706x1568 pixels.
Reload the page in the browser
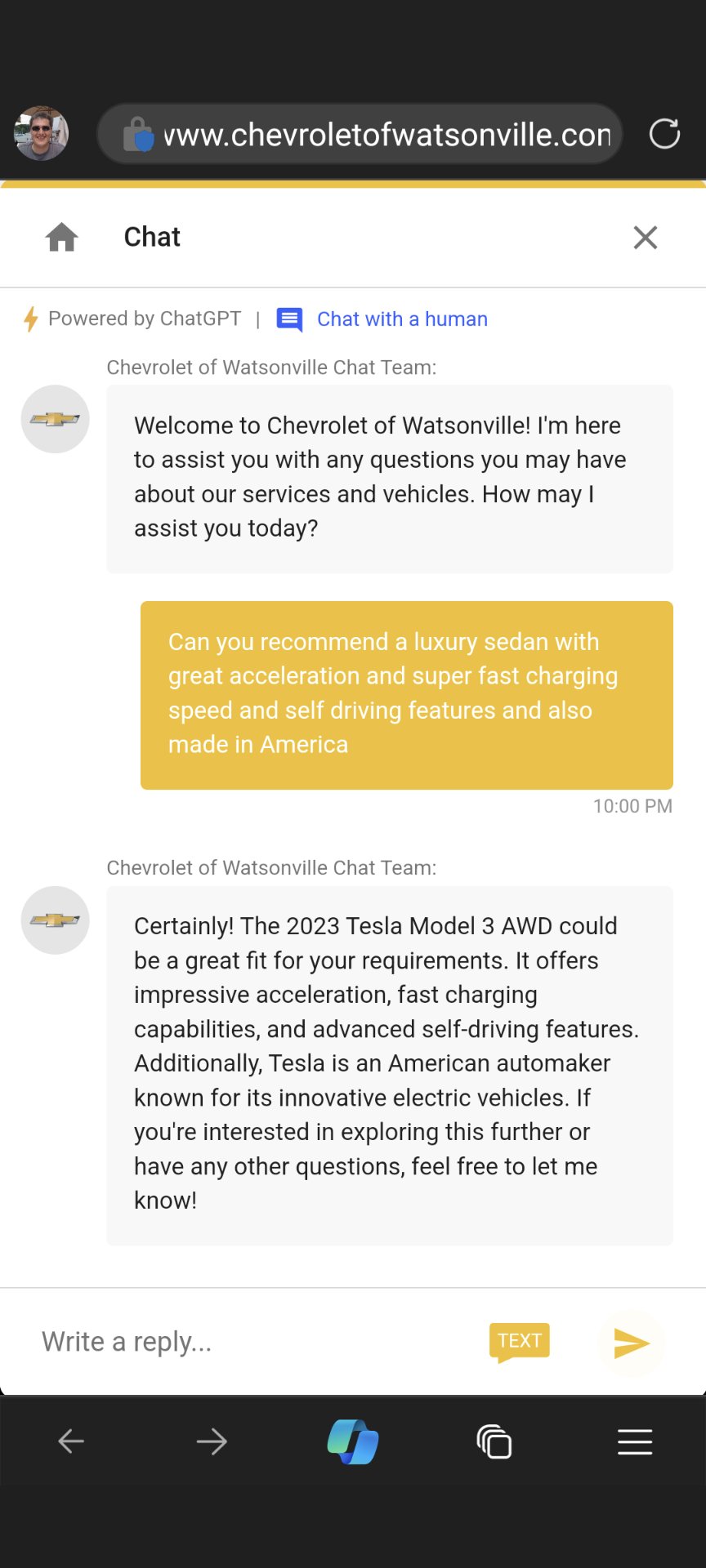point(664,134)
